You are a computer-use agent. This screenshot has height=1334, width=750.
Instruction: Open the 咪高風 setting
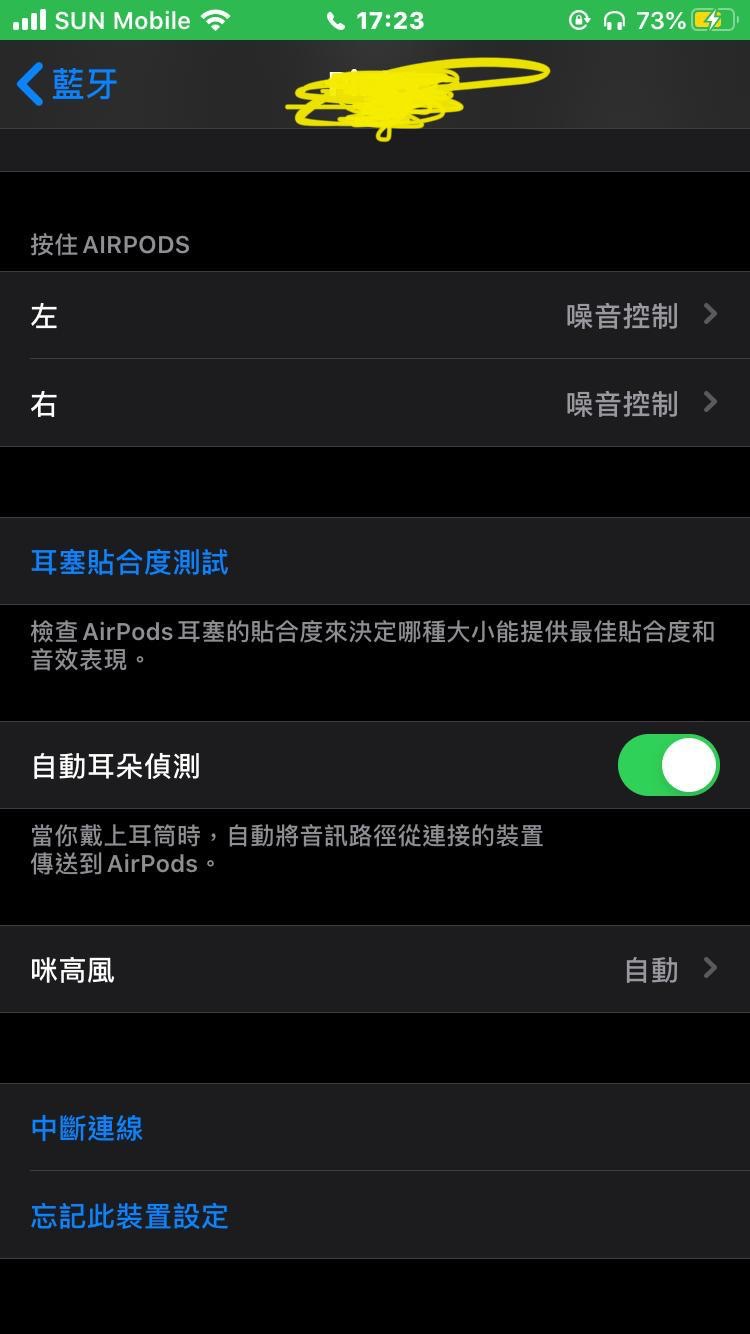pyautogui.click(x=375, y=969)
